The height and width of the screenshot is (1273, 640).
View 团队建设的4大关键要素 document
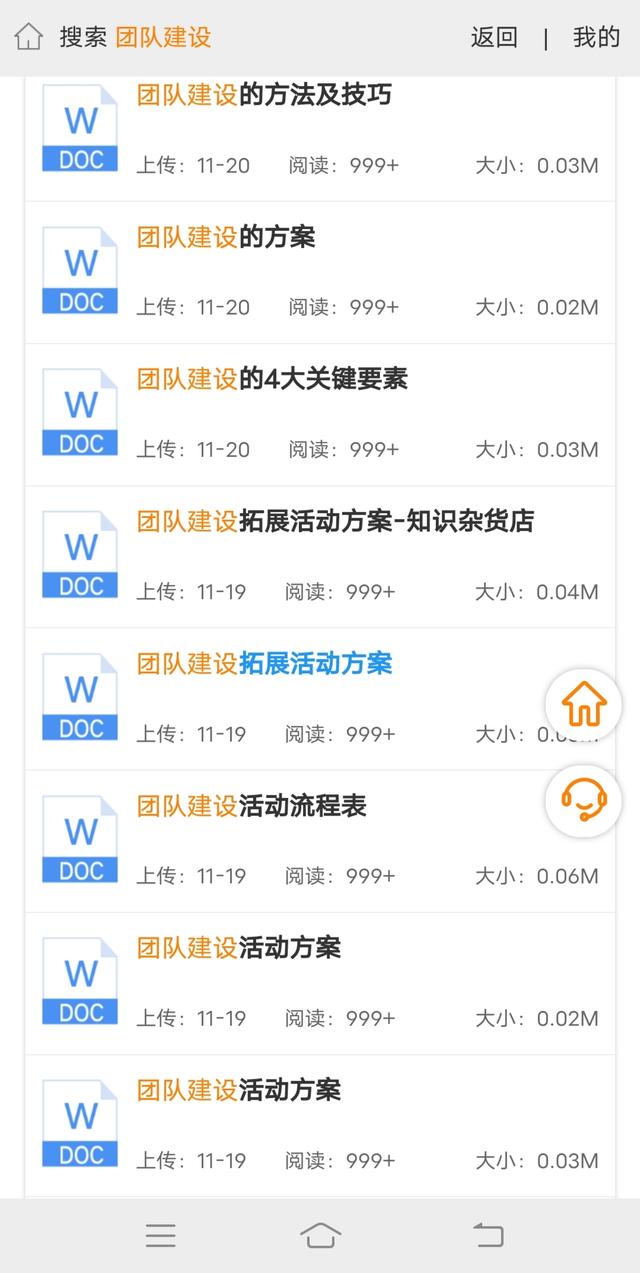(x=272, y=380)
